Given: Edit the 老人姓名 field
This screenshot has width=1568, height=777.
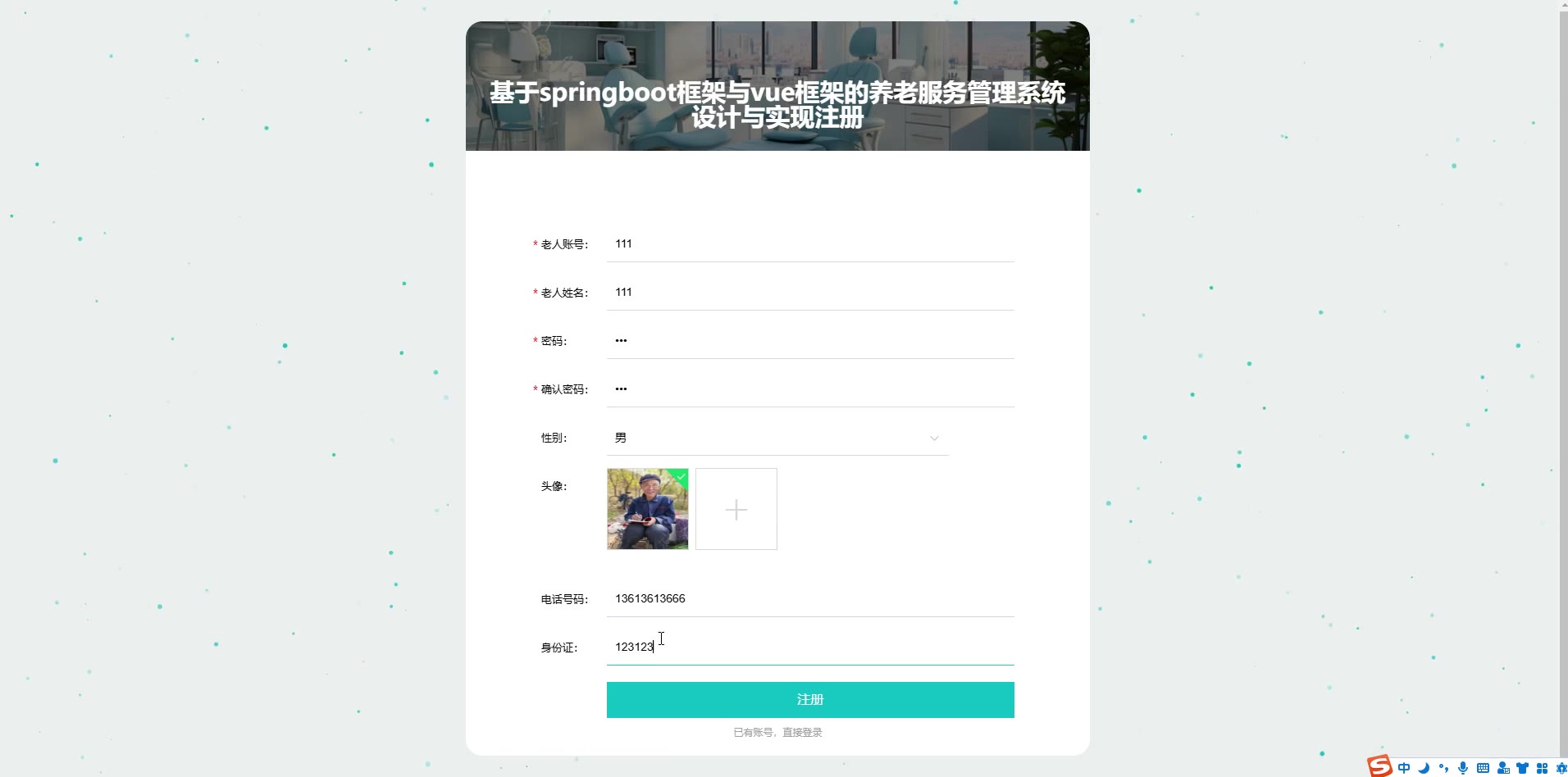Looking at the screenshot, I should coord(809,293).
